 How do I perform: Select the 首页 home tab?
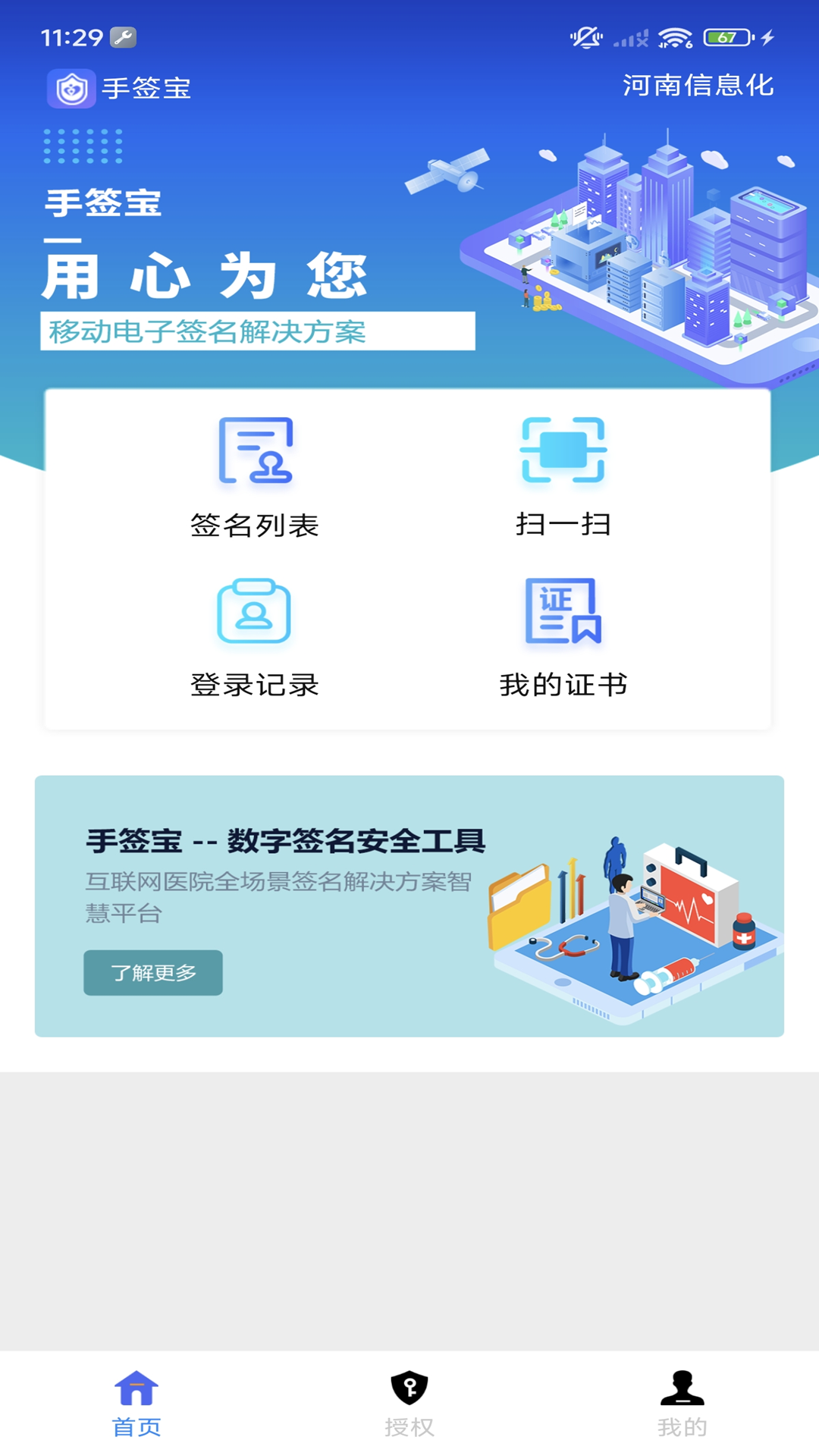click(136, 1403)
